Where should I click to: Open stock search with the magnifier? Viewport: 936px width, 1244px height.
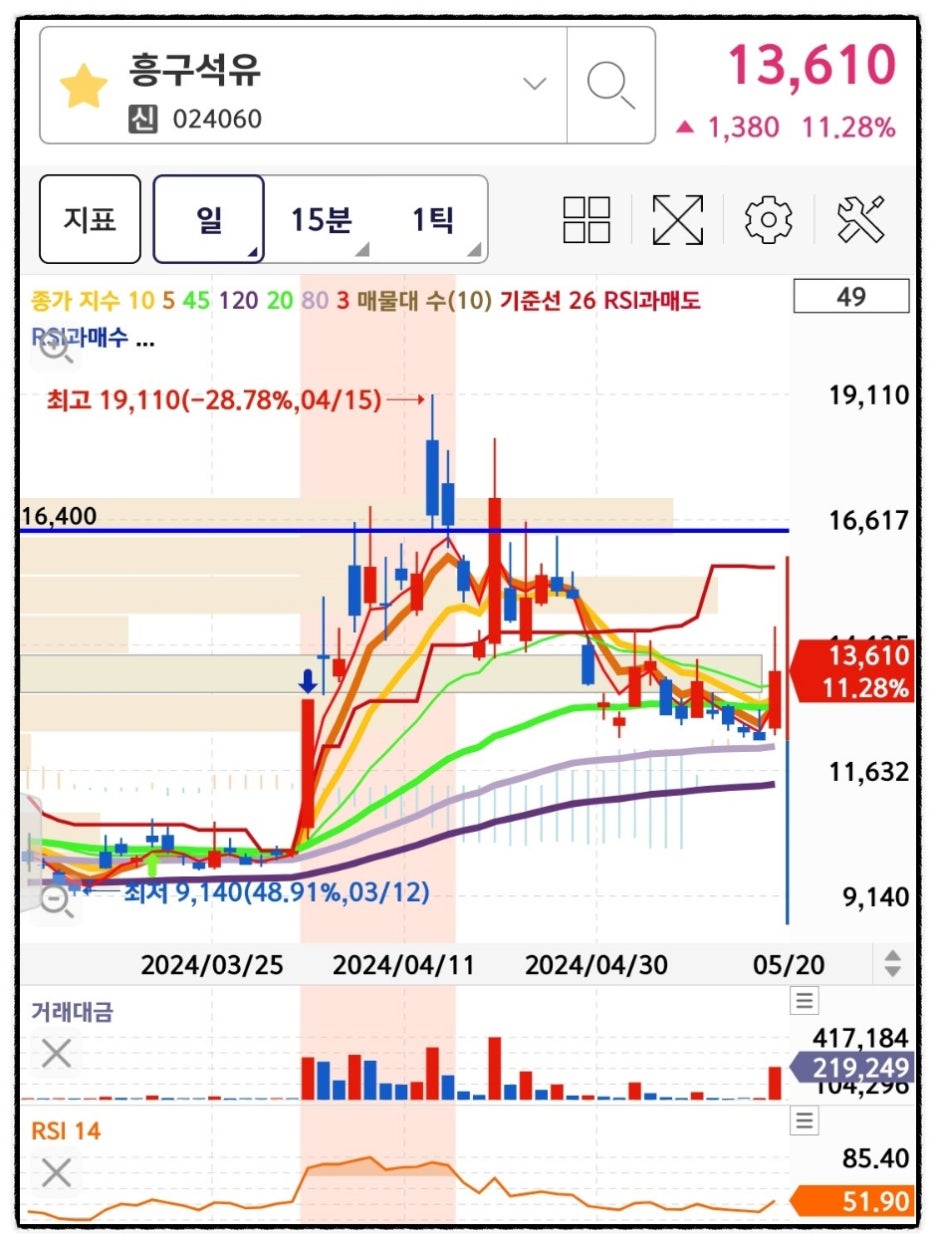(x=610, y=85)
